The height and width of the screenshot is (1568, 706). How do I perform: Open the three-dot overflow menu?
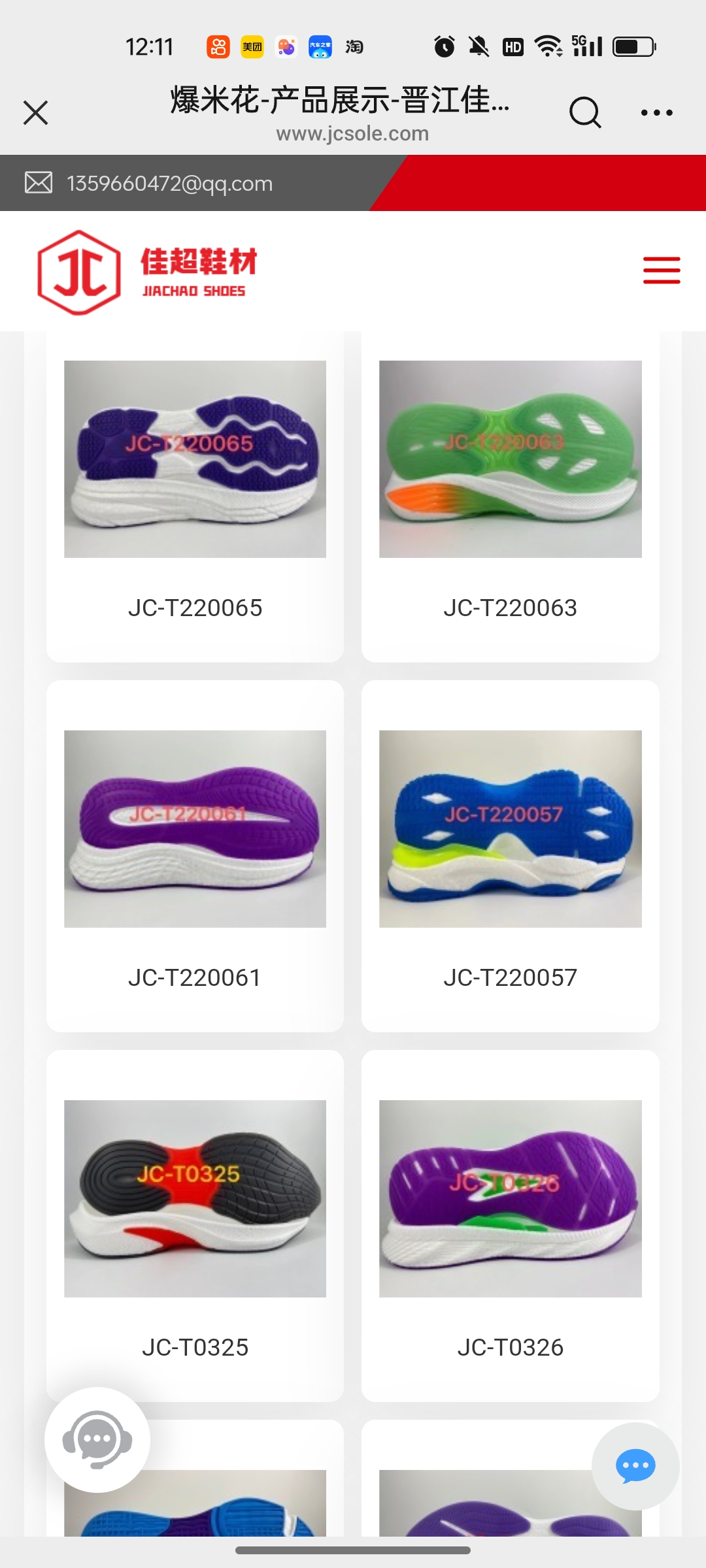click(x=656, y=112)
